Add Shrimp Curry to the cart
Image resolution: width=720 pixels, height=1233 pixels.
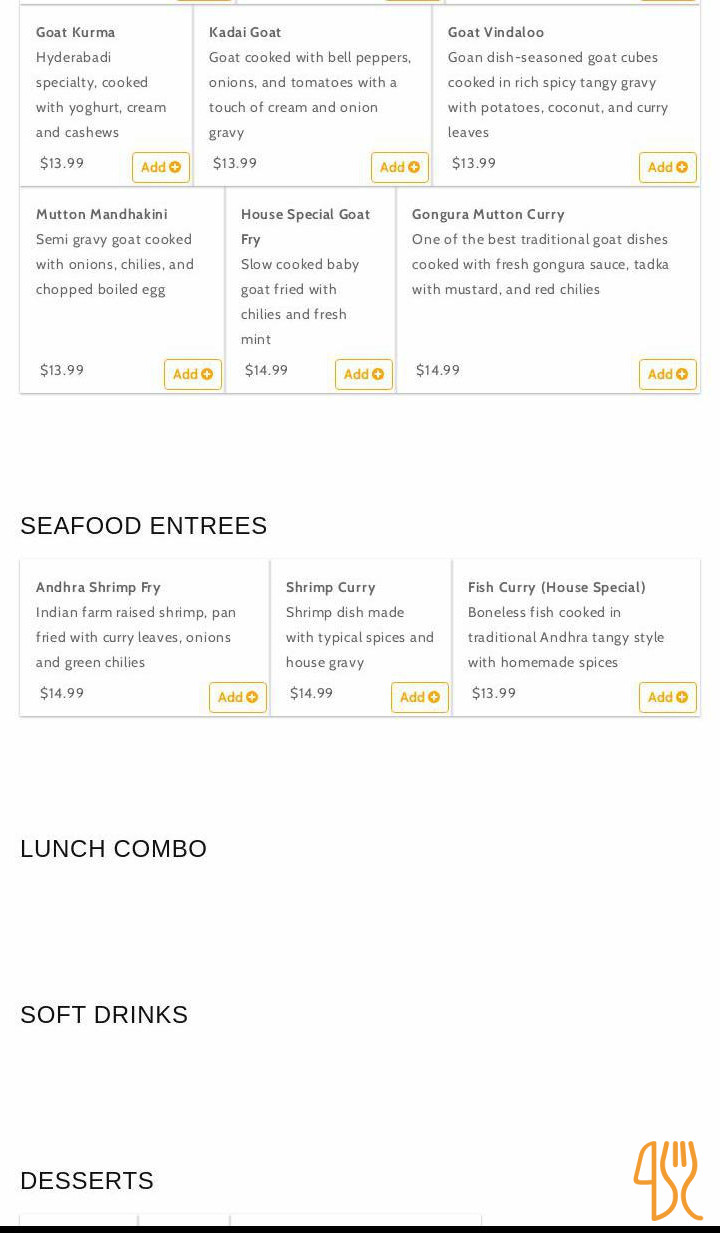(x=420, y=698)
